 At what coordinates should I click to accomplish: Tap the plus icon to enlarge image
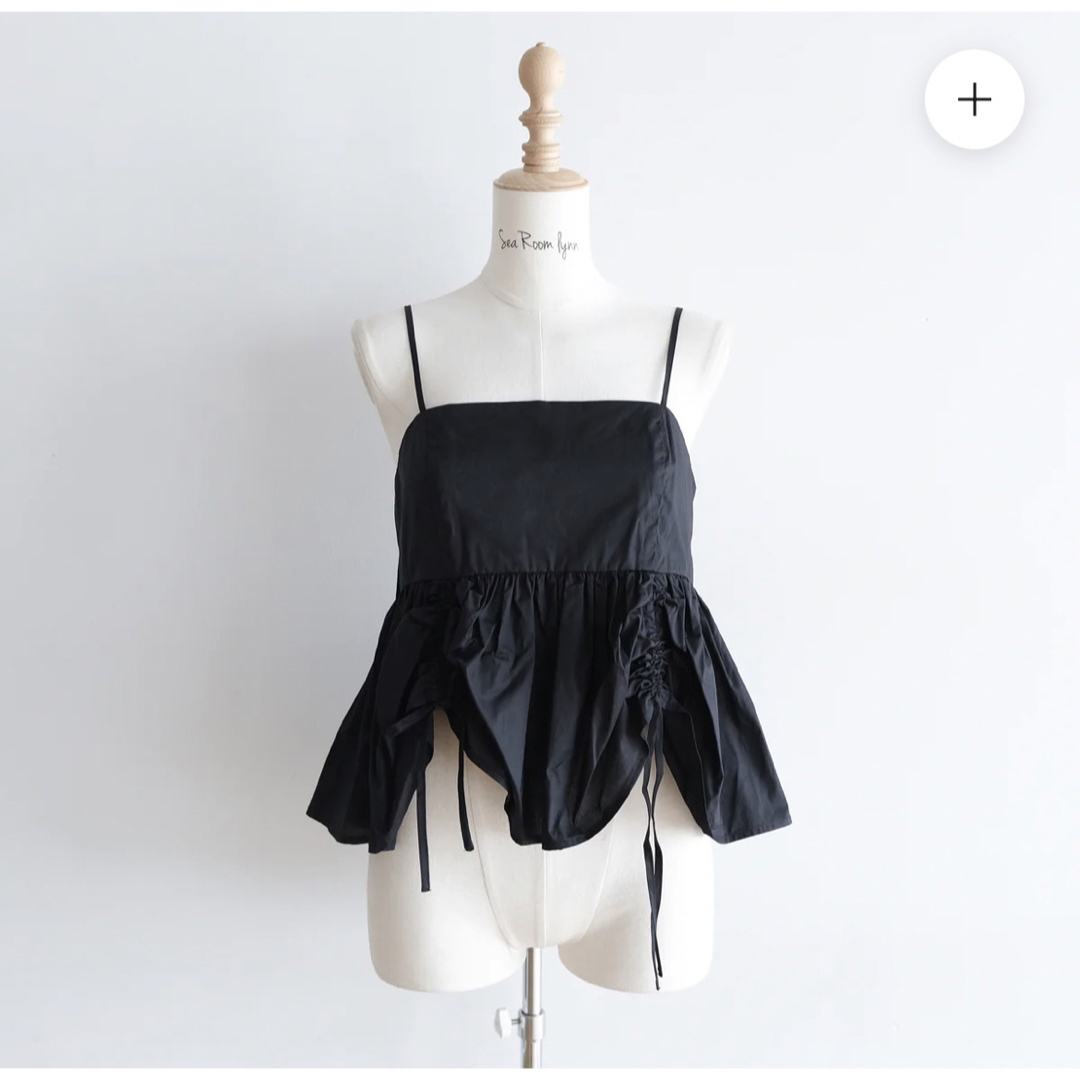tap(974, 100)
